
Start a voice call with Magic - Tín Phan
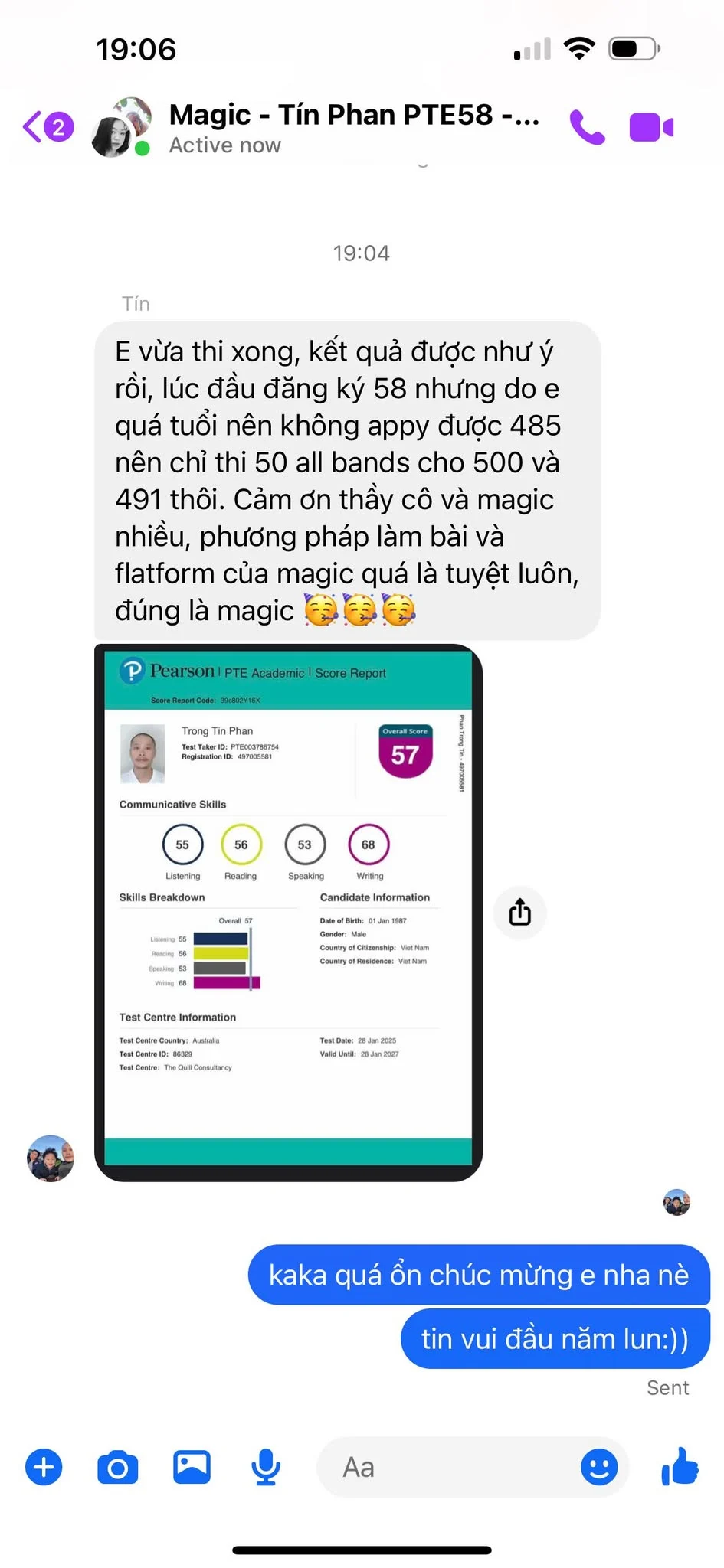587,127
